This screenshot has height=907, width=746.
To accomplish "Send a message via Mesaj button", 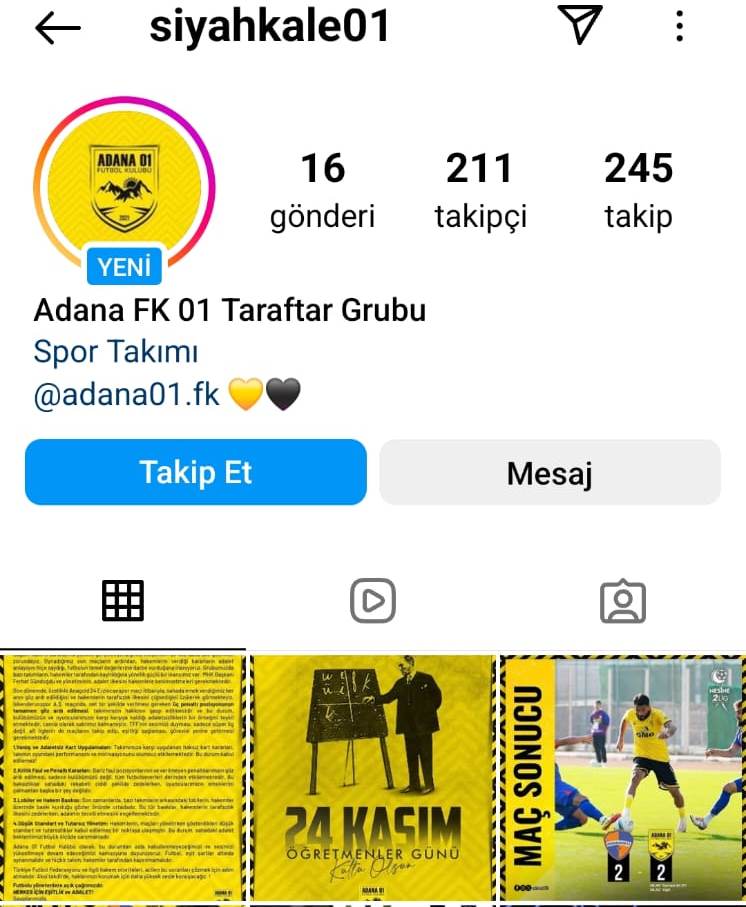I will point(549,472).
